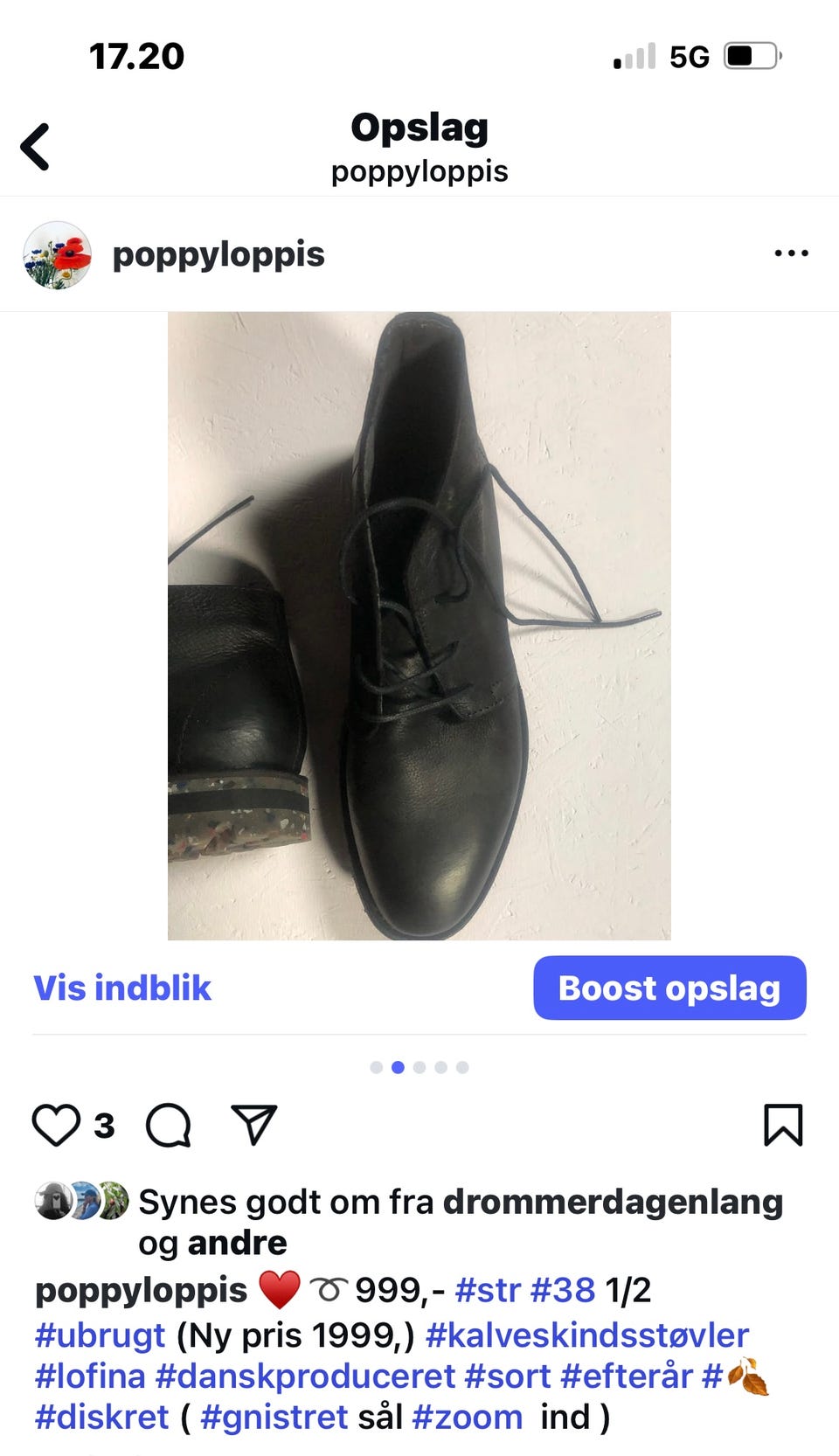
Task: Tap the Boost opslag button
Action: [669, 988]
